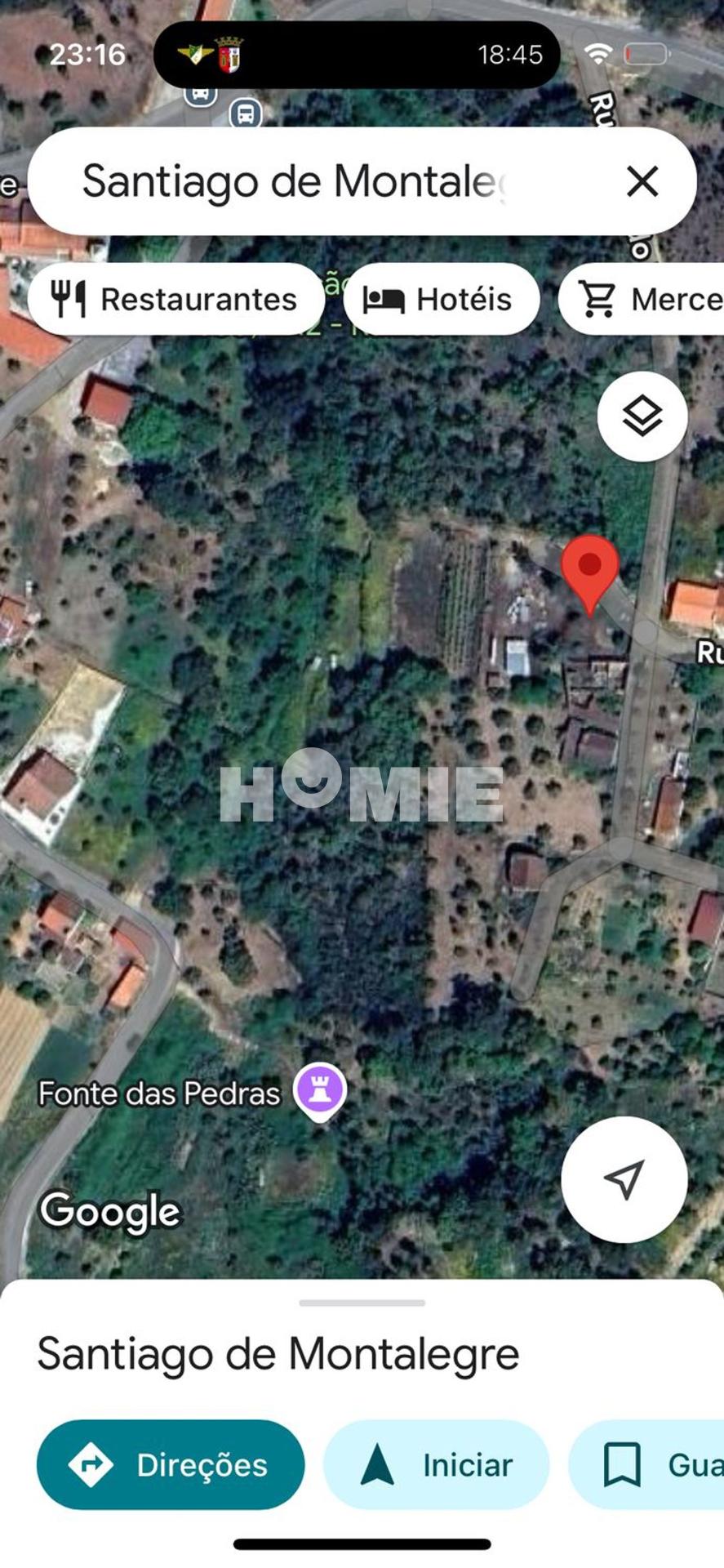This screenshot has height=1568, width=724.
Task: Start navigation with Iniciar
Action: pyautogui.click(x=435, y=1464)
